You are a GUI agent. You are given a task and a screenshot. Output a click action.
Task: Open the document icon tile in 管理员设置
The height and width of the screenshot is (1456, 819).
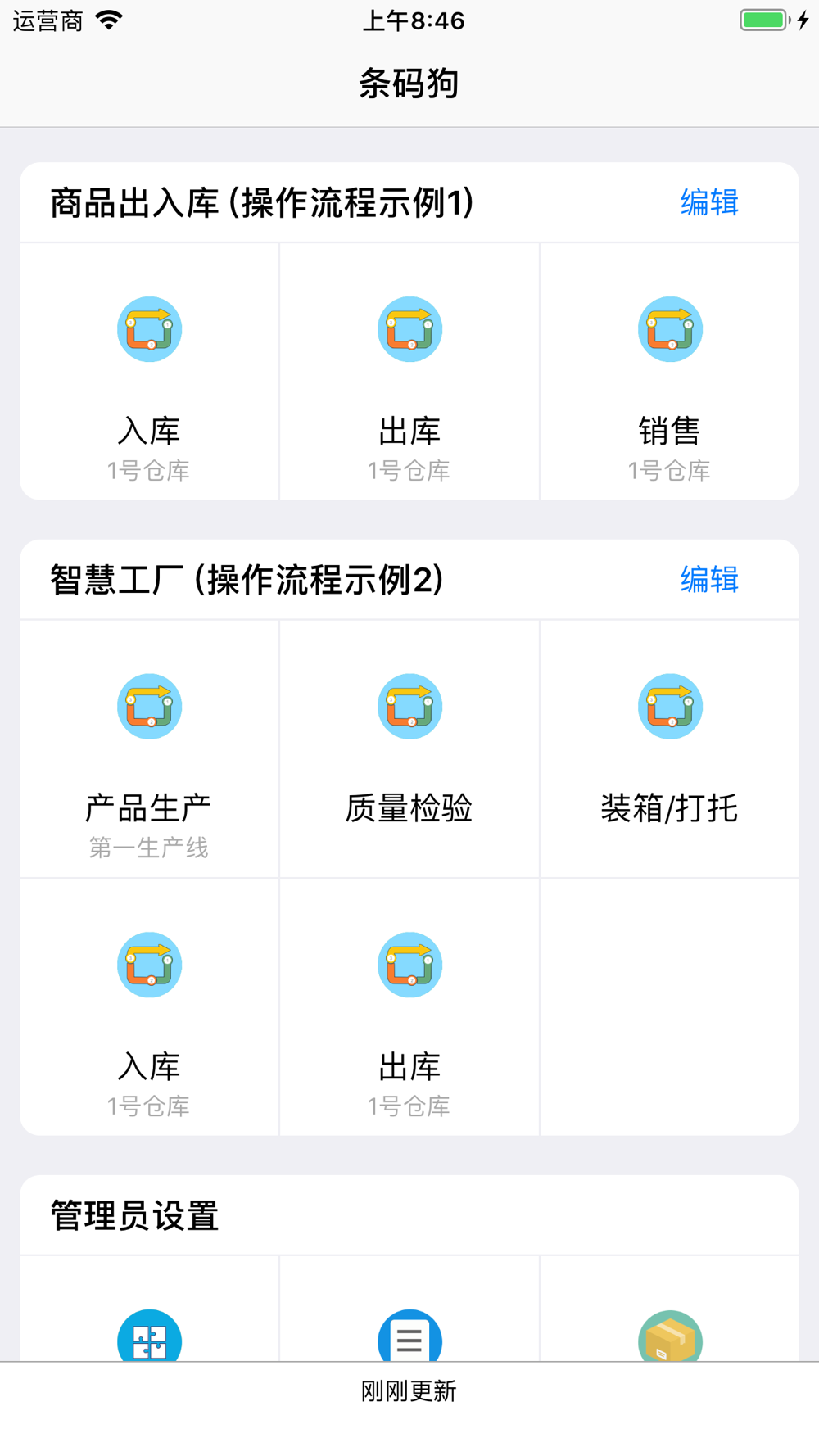pos(409,1309)
